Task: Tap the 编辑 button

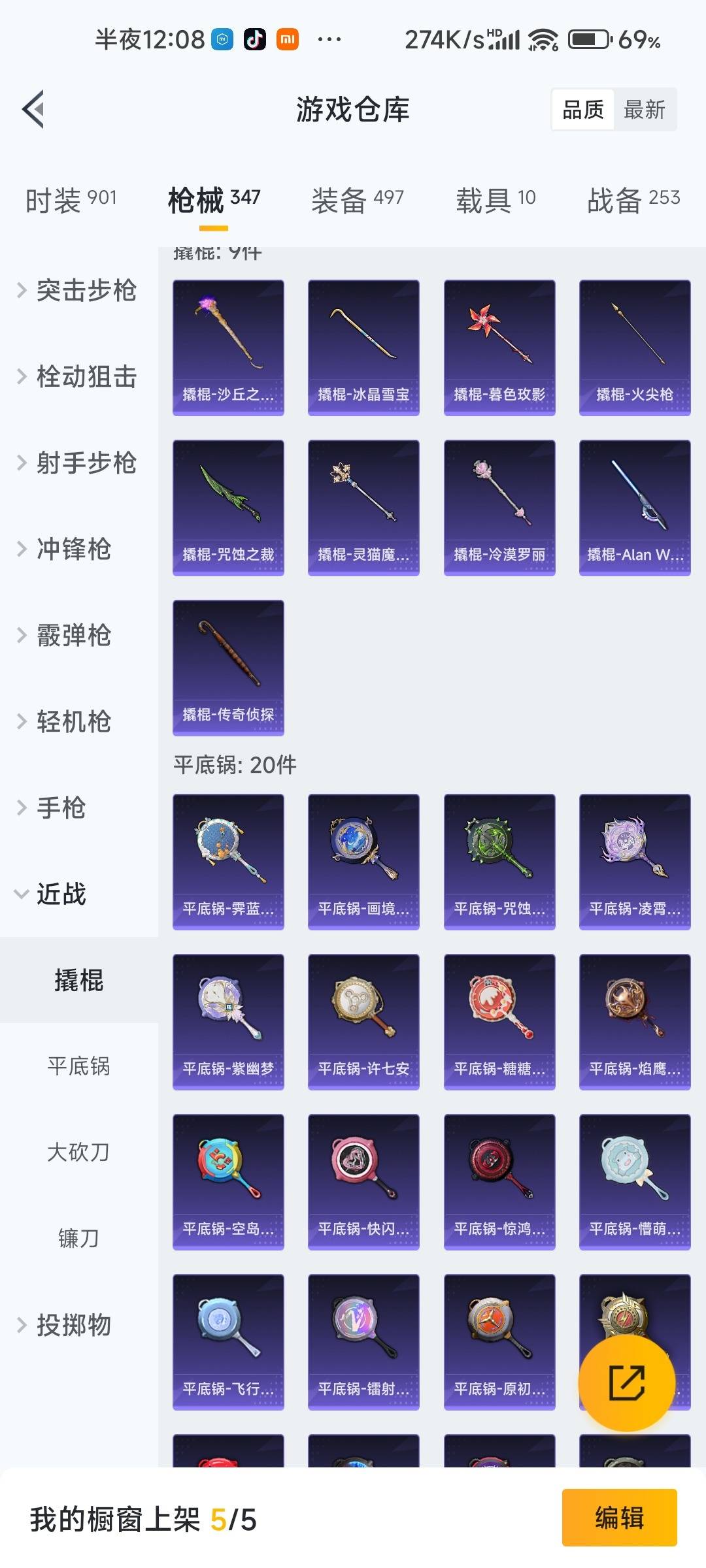Action: point(619,1517)
